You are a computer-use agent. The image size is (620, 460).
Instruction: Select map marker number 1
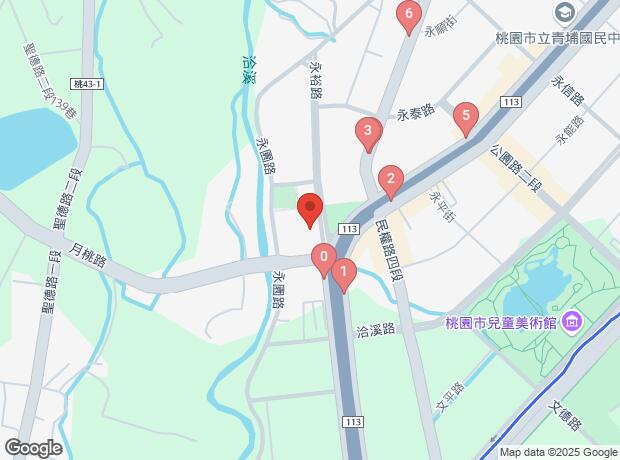point(343,271)
